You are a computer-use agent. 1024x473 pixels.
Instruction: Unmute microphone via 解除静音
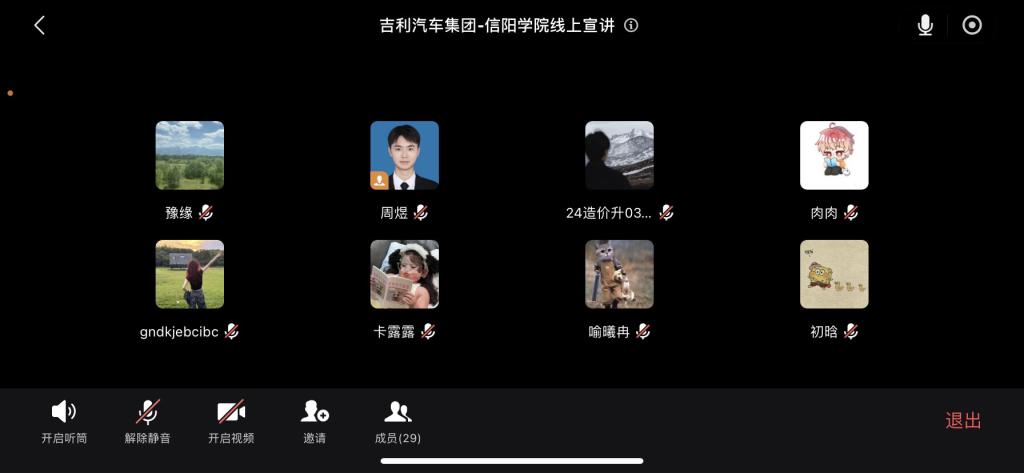(148, 421)
